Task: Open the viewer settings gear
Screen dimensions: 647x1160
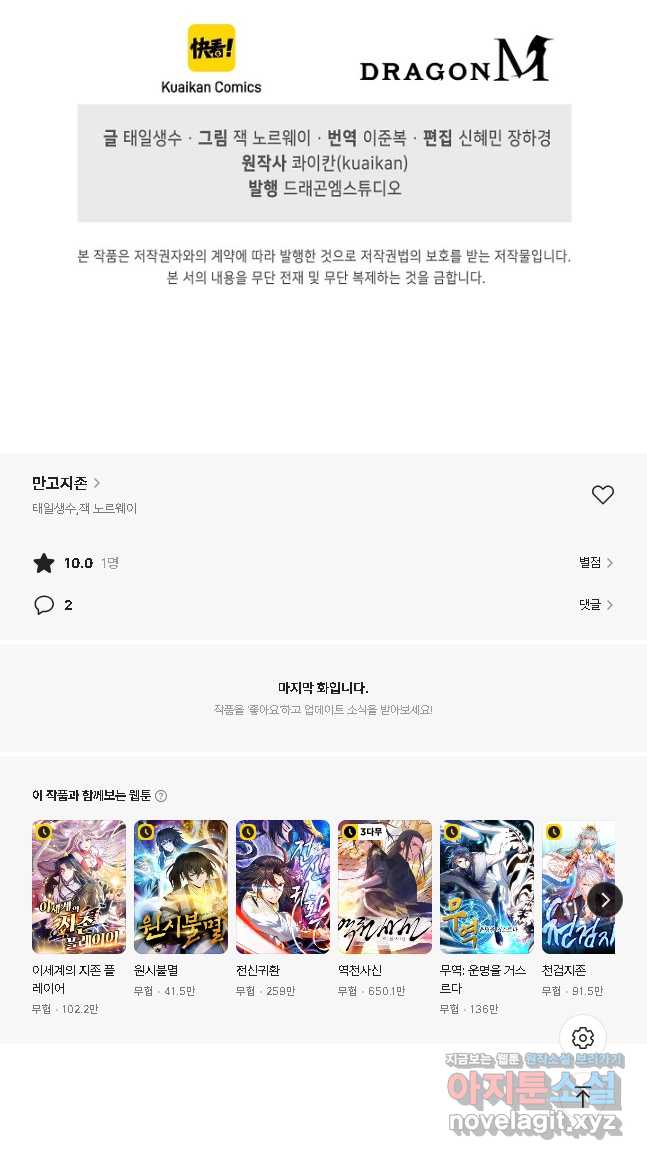Action: (583, 1038)
